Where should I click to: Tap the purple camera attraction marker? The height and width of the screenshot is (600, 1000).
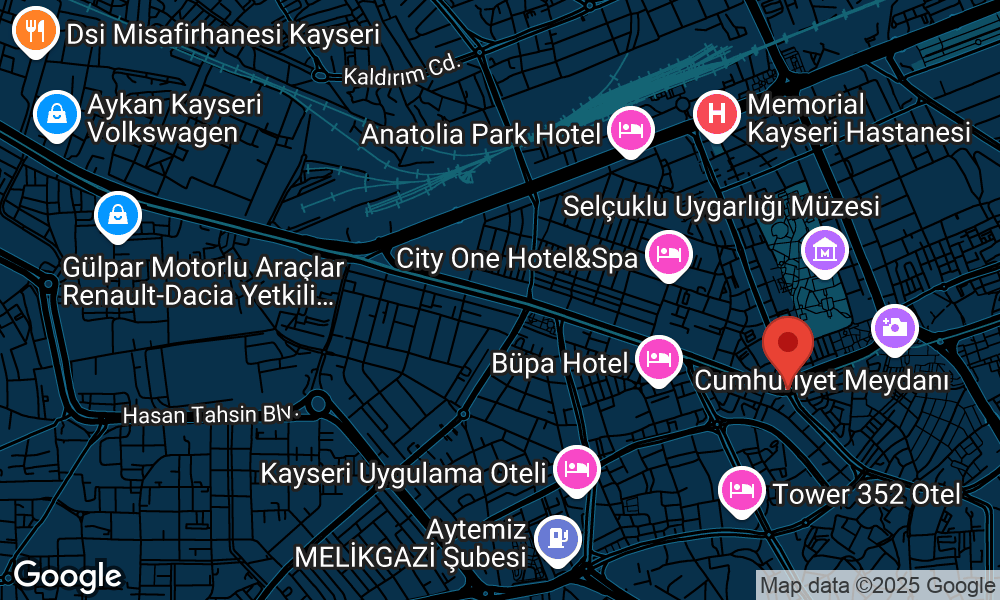click(894, 327)
